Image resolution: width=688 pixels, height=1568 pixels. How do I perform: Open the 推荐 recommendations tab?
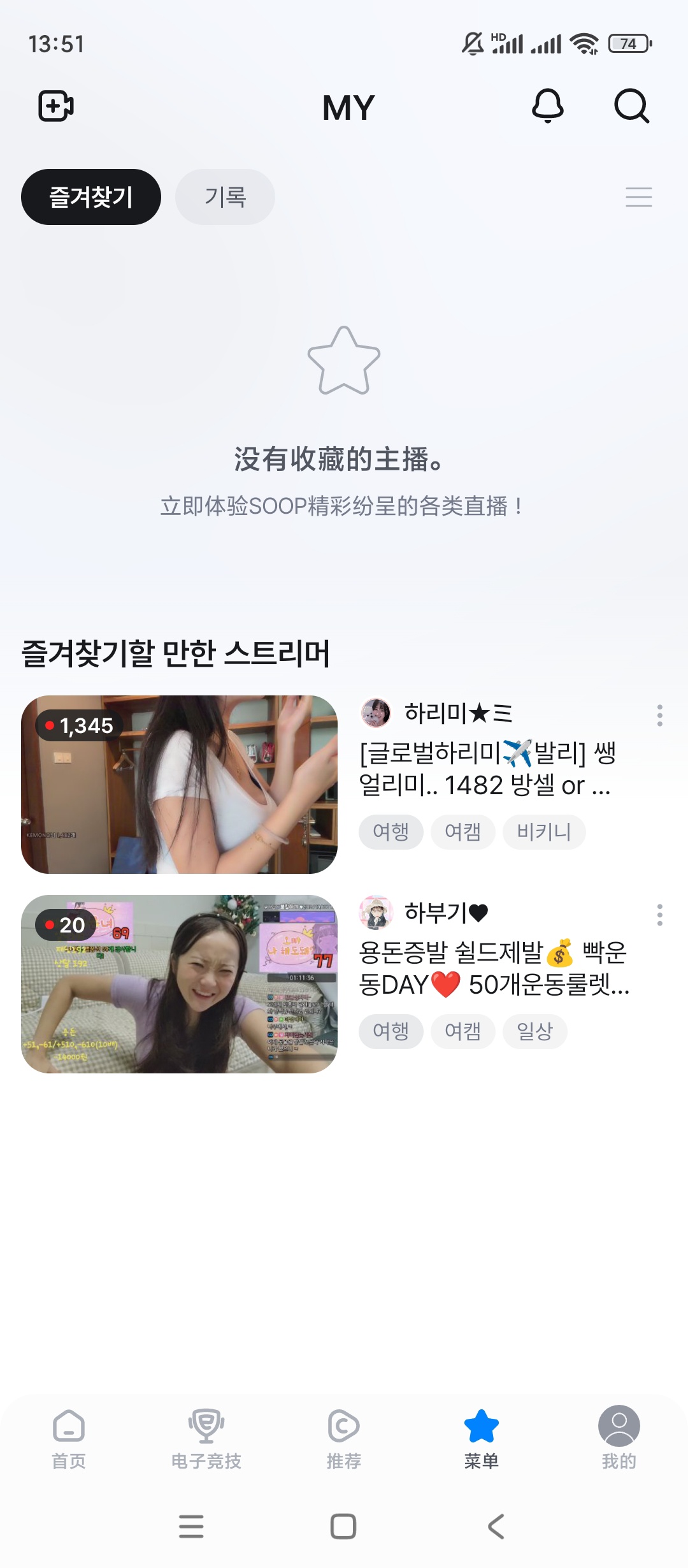[x=344, y=1437]
